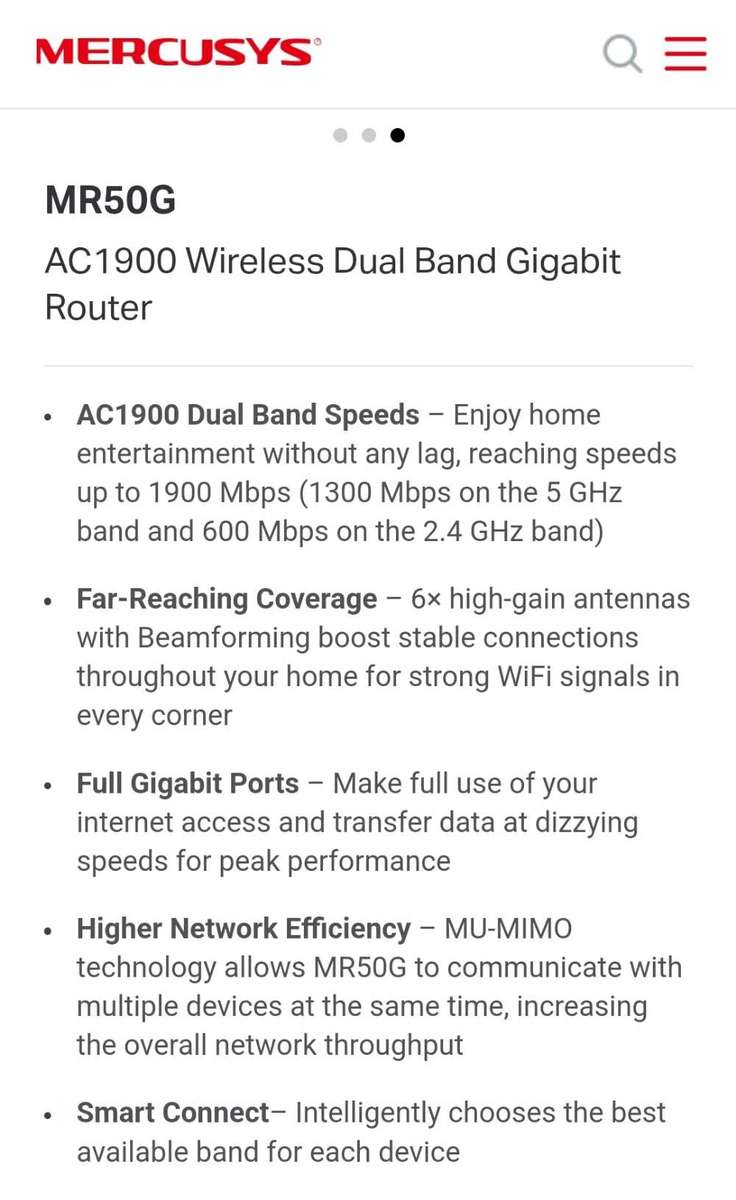736x1200 pixels.
Task: Navigate to slide one using pagination dots
Action: tap(340, 135)
